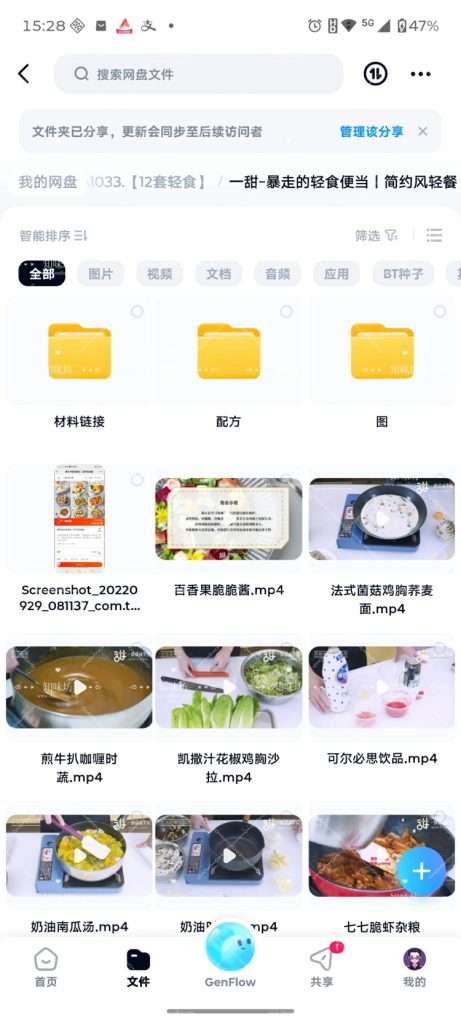Select the 图片 filter chip
Viewport: 461px width, 1024px height.
[x=101, y=274]
